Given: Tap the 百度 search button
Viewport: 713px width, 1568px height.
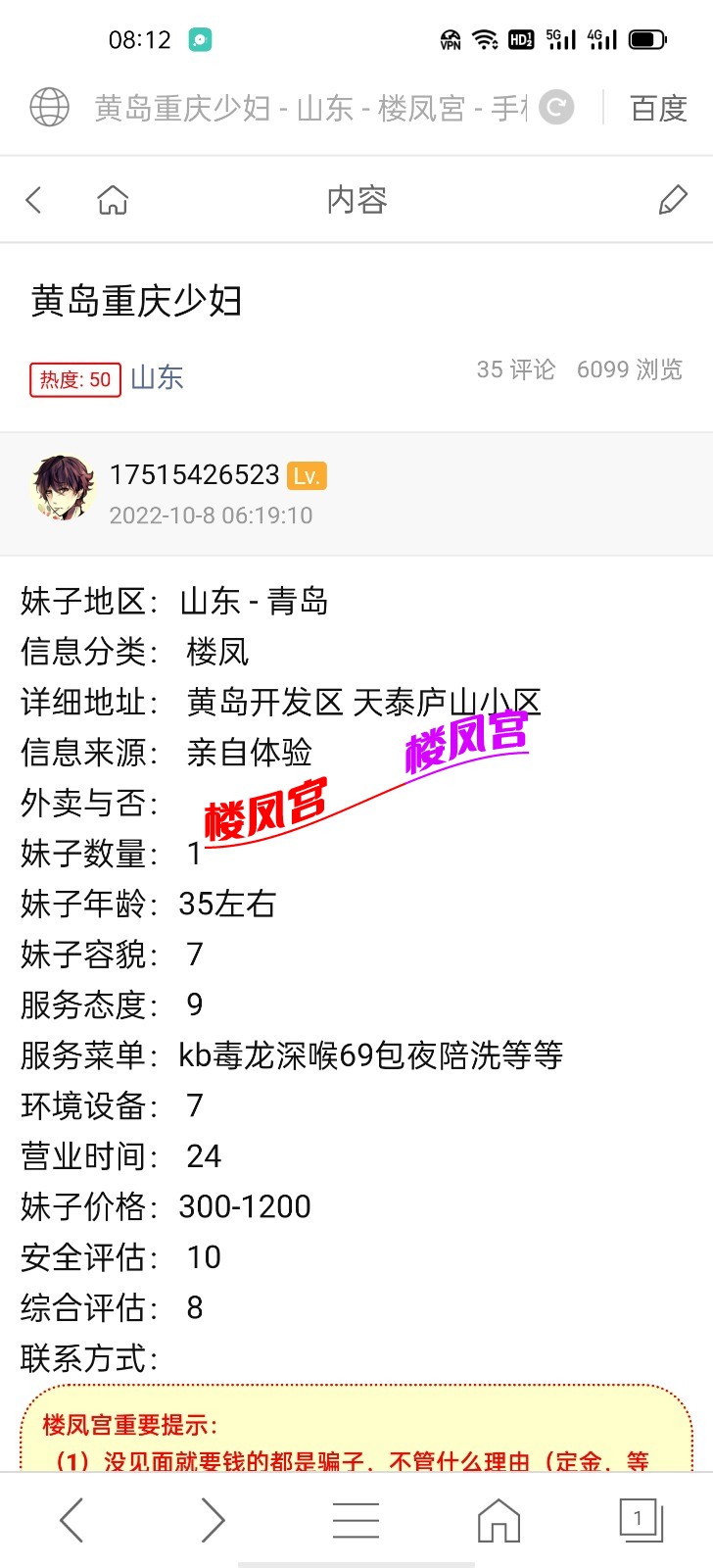Looking at the screenshot, I should coord(658,108).
